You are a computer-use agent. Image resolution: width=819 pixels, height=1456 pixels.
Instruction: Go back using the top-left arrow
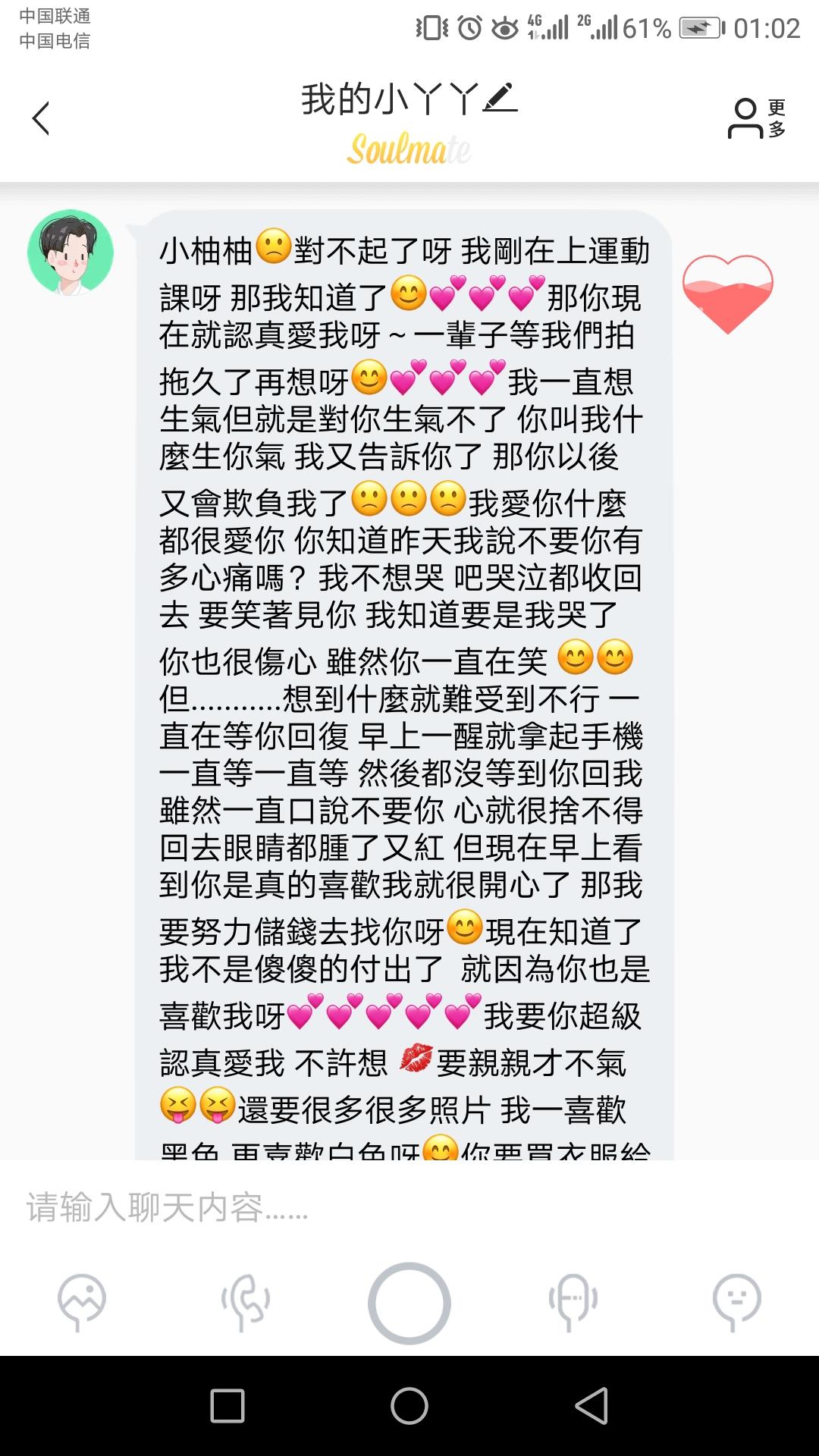(x=41, y=118)
